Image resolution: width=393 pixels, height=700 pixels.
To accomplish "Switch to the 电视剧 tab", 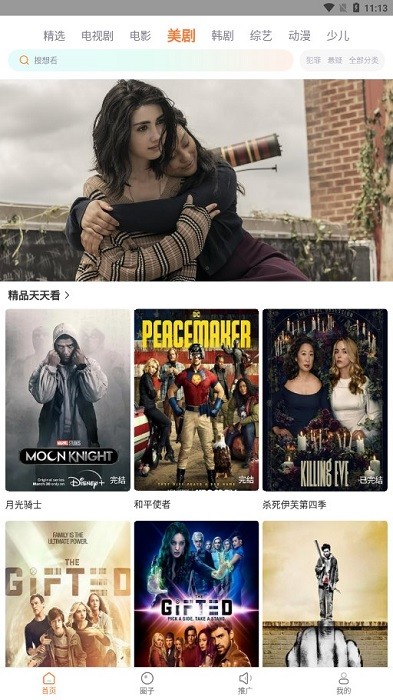I will (x=97, y=36).
